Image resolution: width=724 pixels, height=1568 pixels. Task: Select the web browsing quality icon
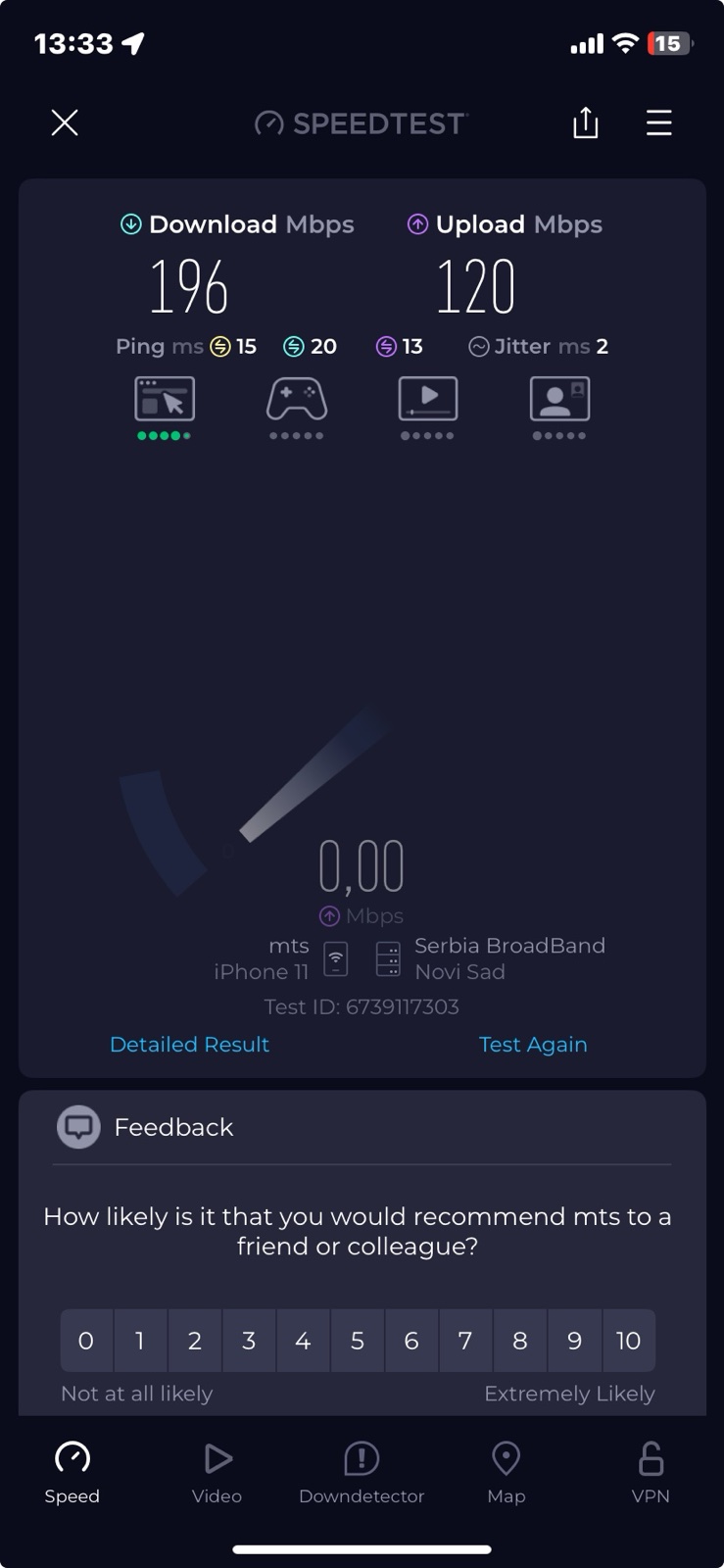coord(165,400)
